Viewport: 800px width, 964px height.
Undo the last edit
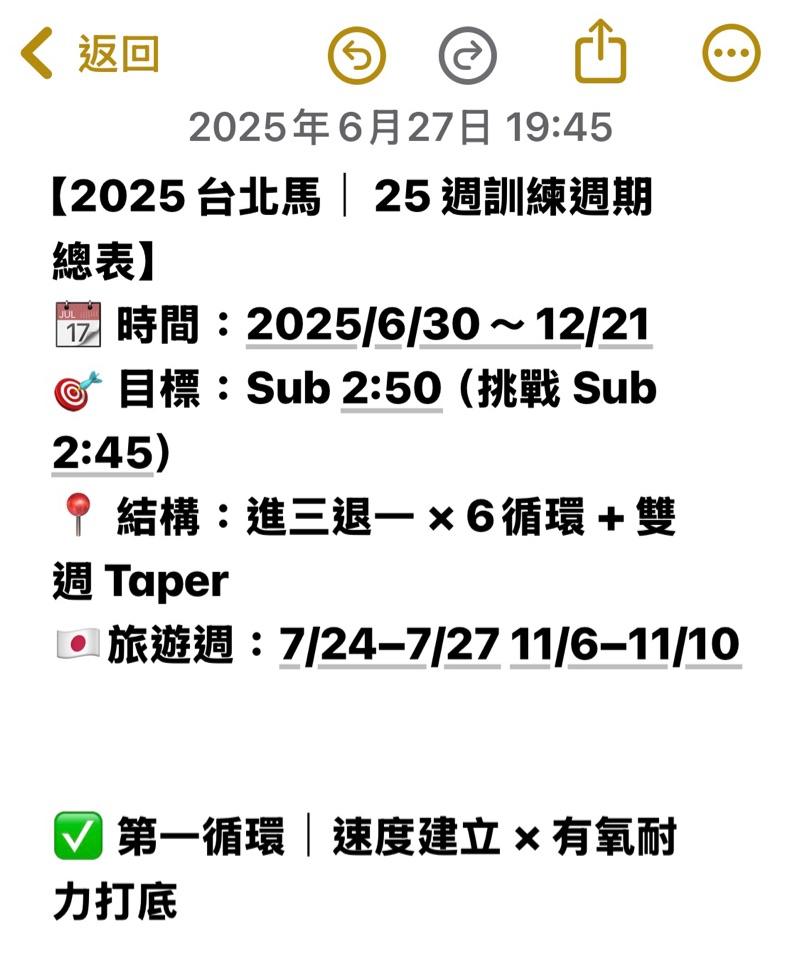coord(357,54)
